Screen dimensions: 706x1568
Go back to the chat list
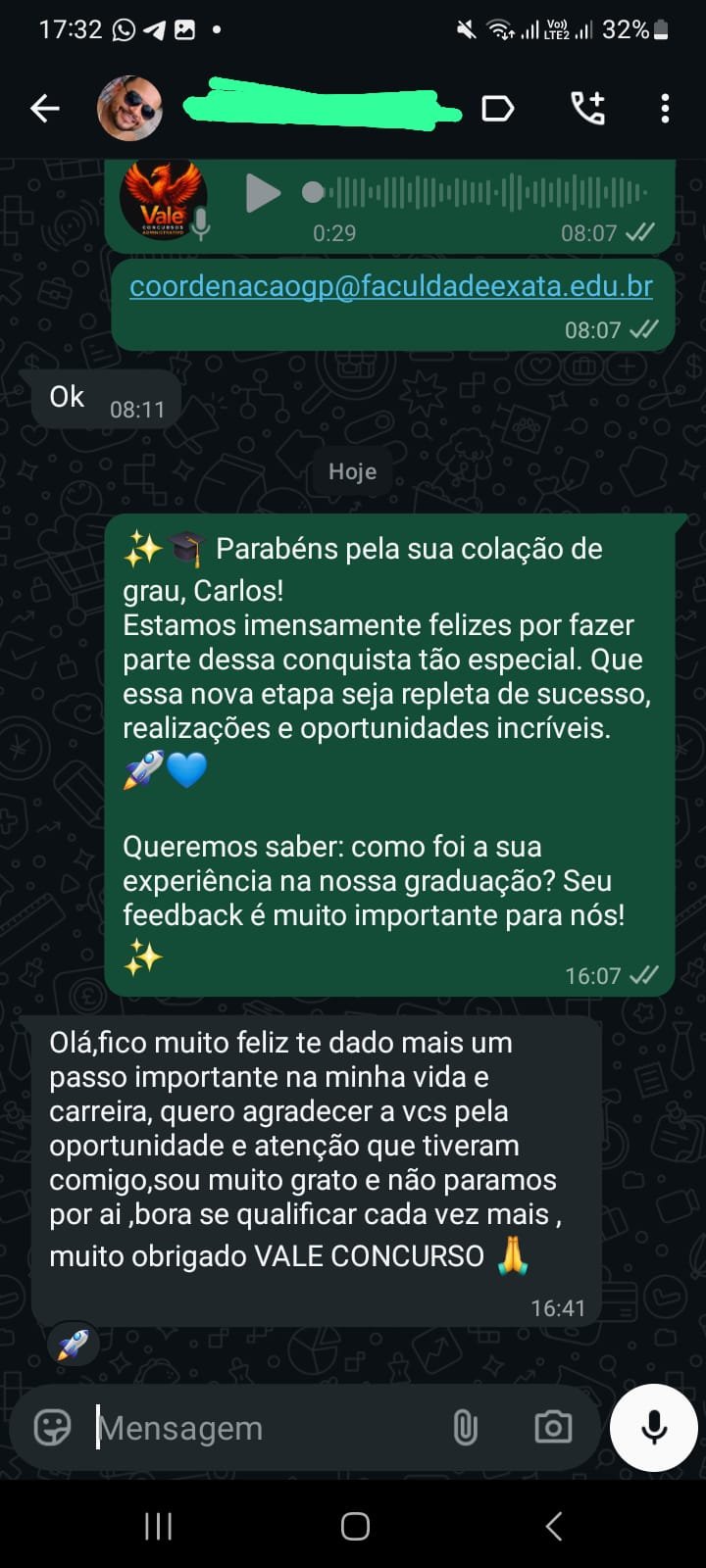[45, 108]
